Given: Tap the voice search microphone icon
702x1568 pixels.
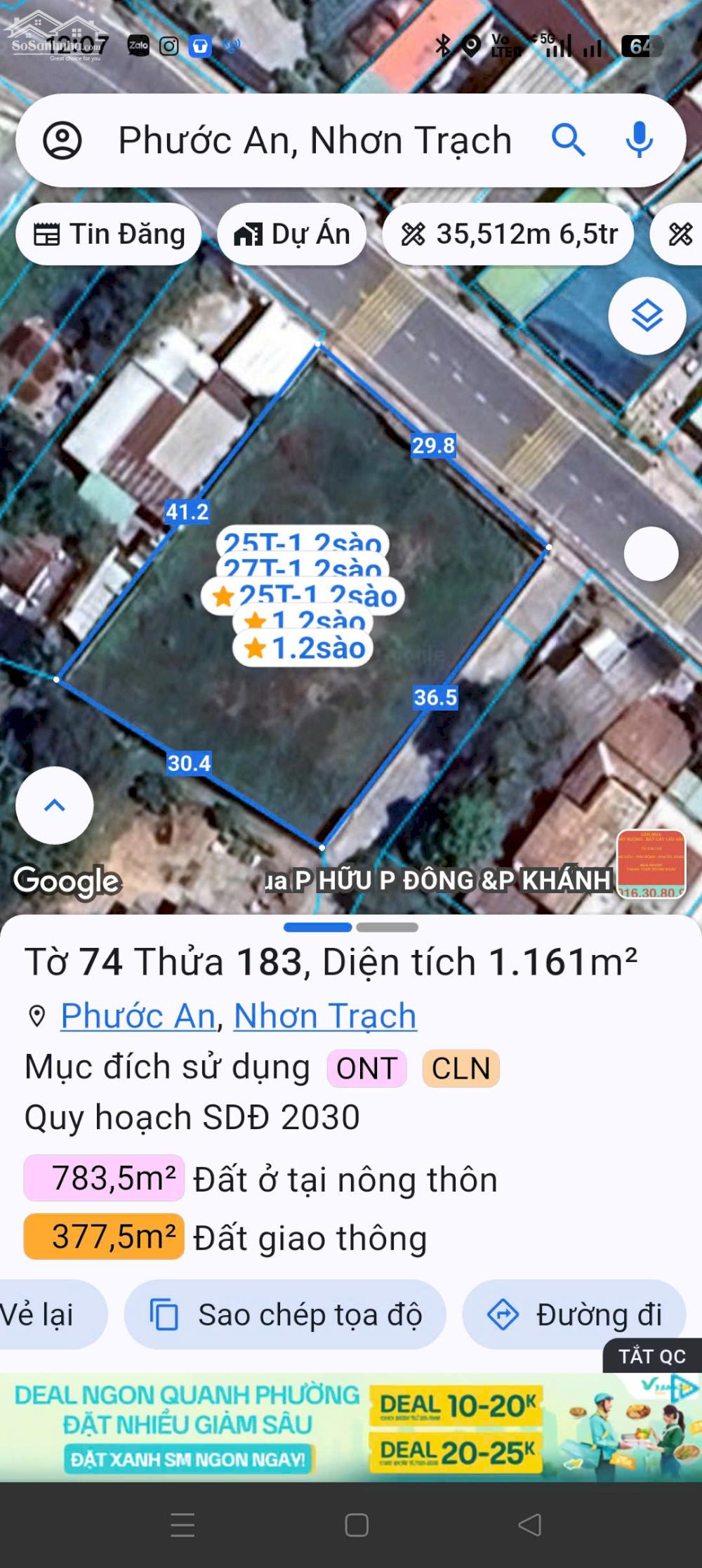Looking at the screenshot, I should coord(640,139).
